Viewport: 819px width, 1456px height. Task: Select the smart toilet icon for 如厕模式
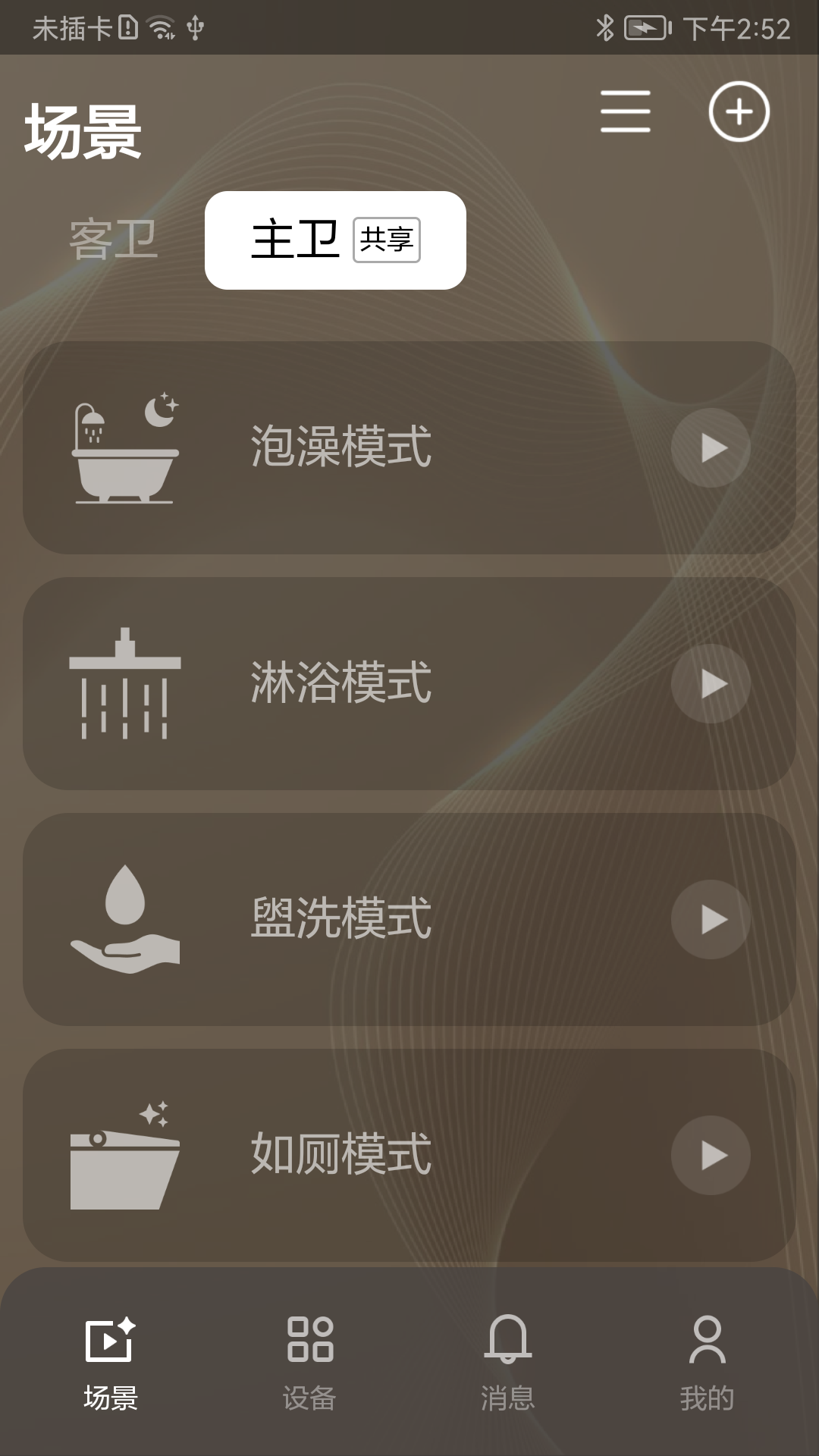[125, 1153]
